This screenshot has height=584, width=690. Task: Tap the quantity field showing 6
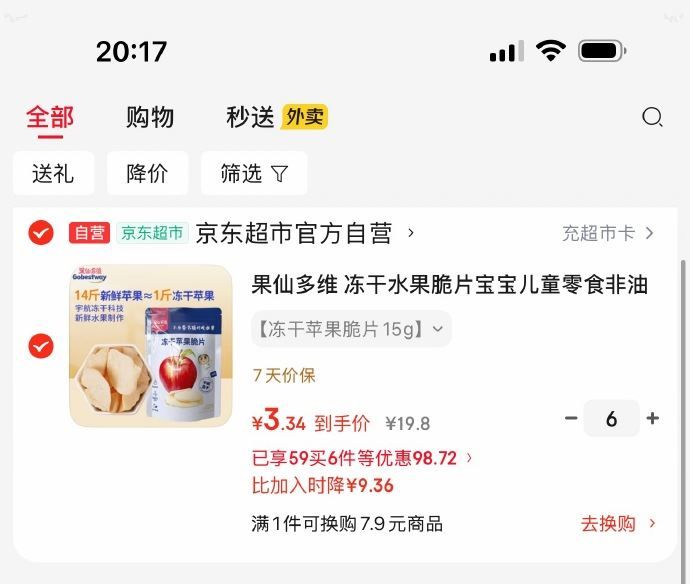611,419
